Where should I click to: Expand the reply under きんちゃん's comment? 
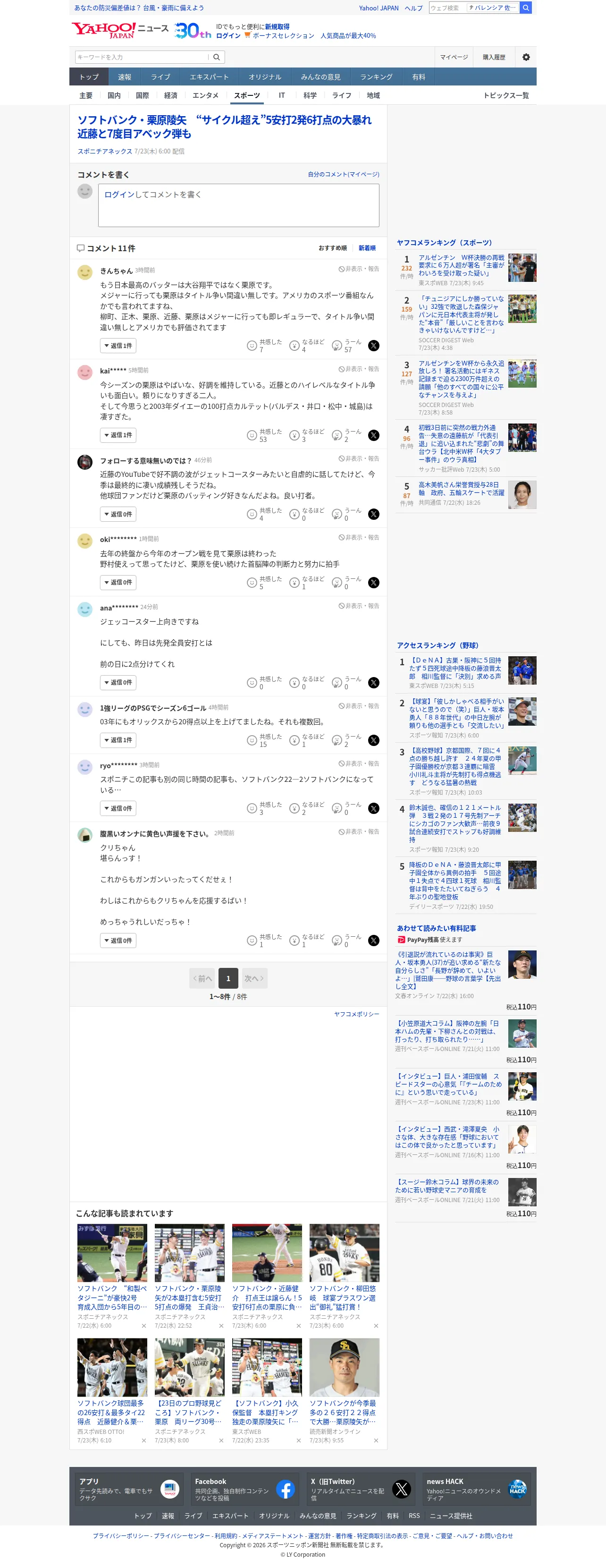[118, 346]
